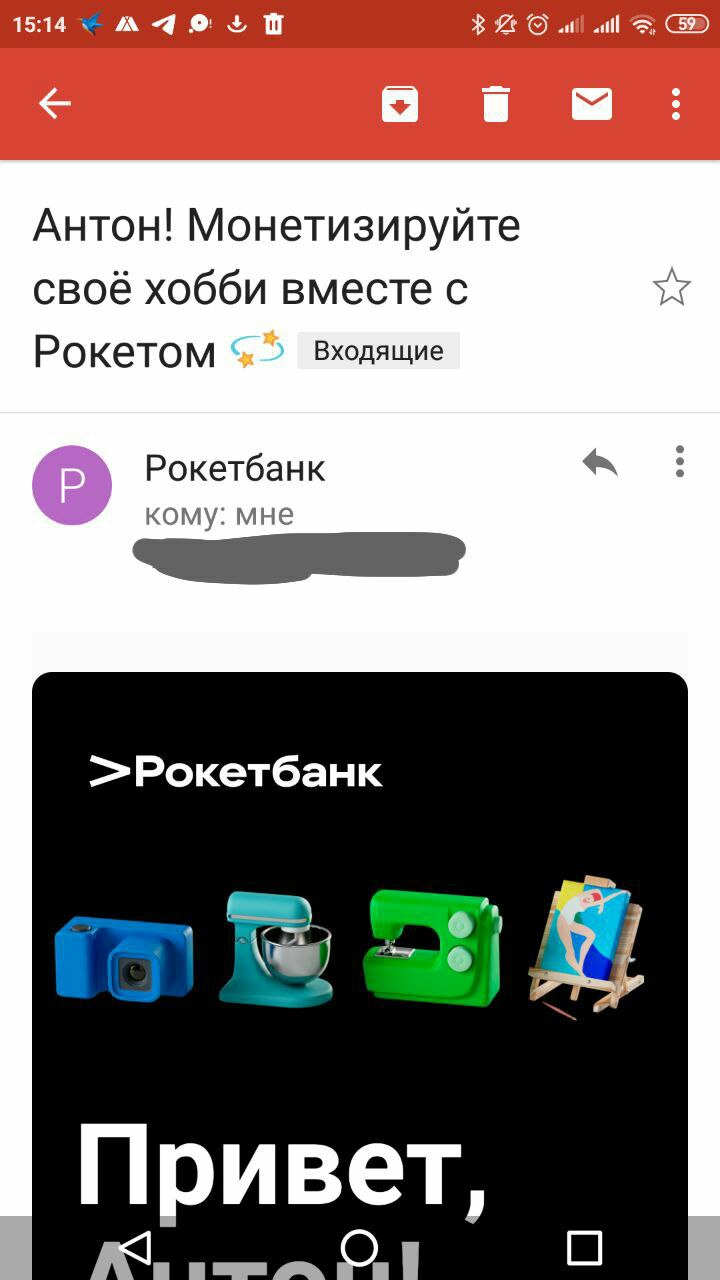The image size is (720, 1280).
Task: Archive this email
Action: pos(400,104)
